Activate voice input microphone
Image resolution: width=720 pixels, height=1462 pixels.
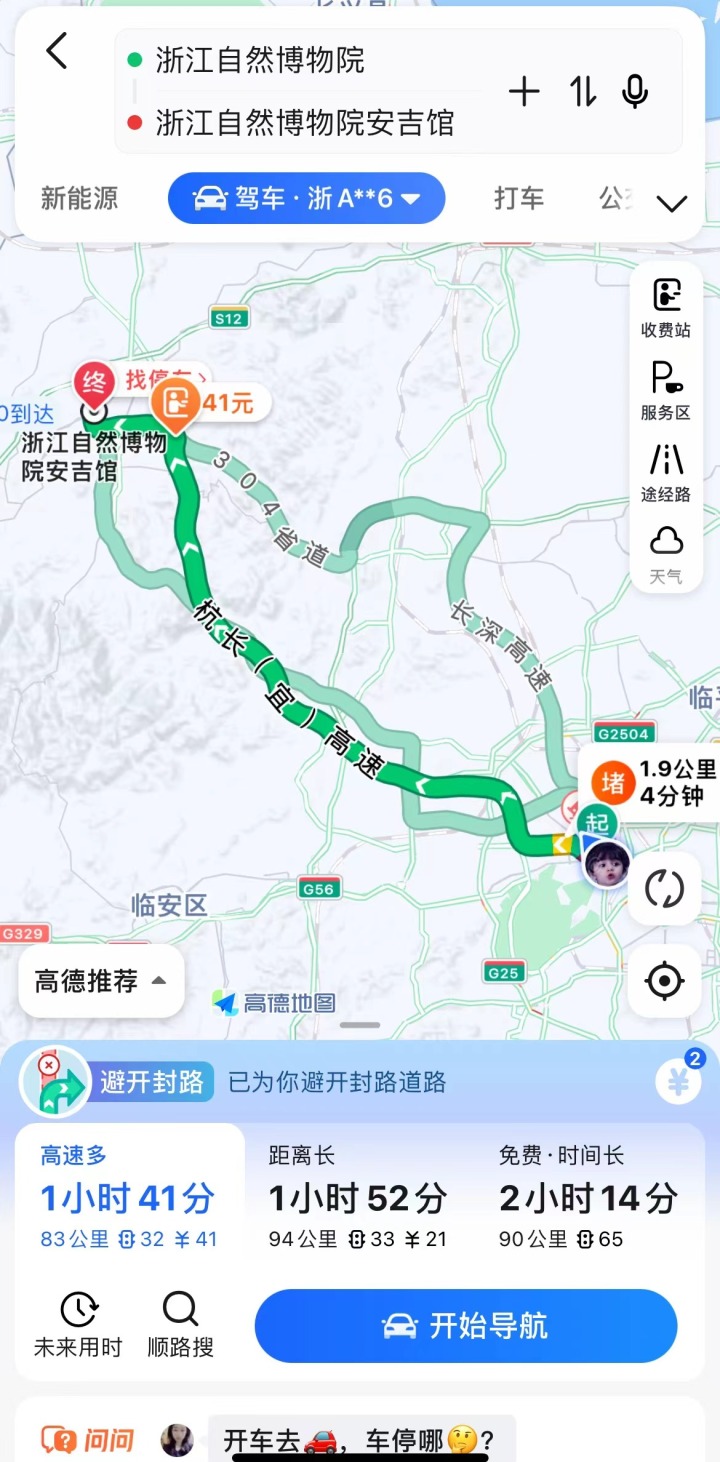635,92
